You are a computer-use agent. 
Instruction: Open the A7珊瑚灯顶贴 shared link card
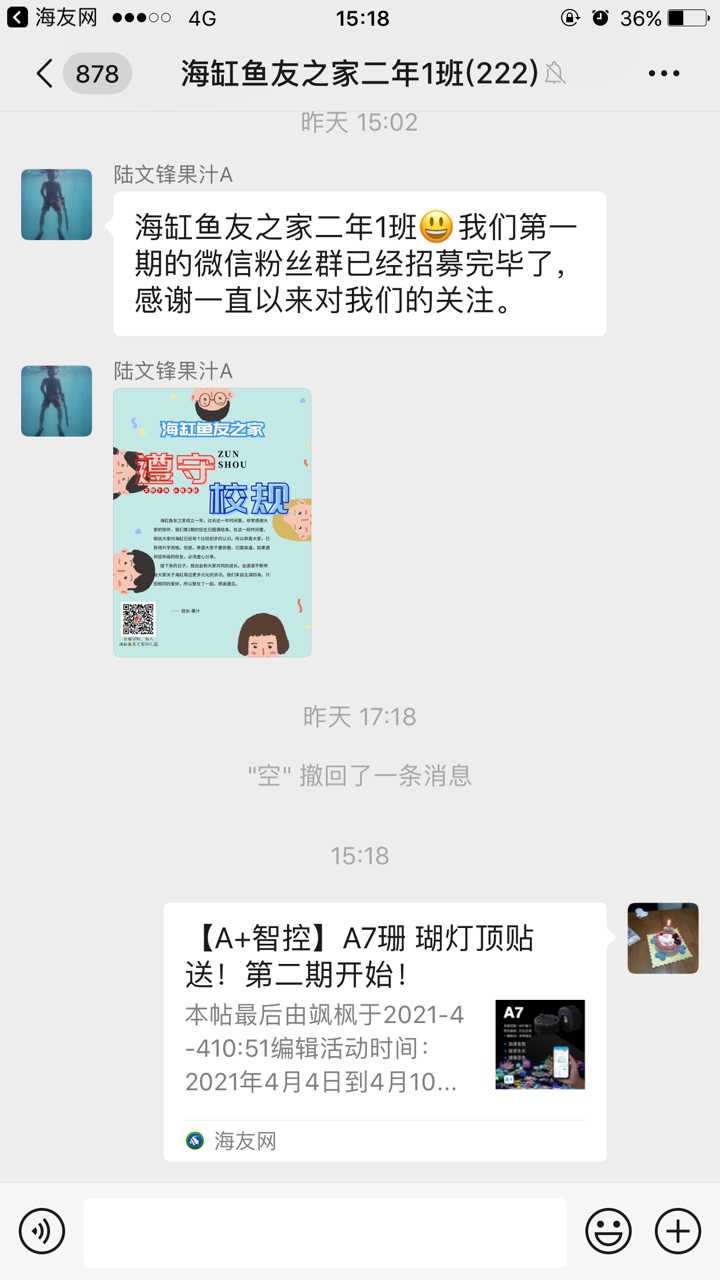click(x=385, y=1030)
